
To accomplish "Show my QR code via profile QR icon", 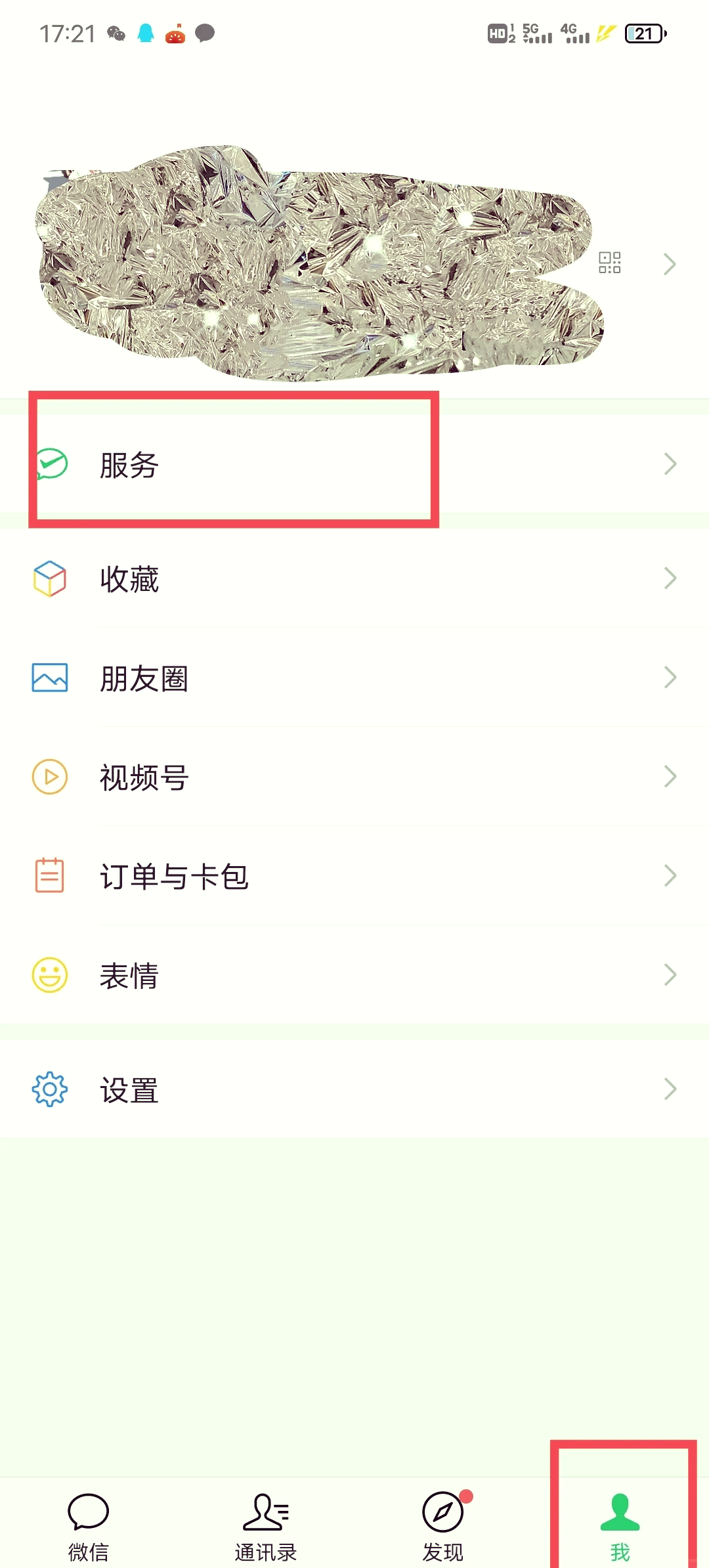I will tap(609, 263).
